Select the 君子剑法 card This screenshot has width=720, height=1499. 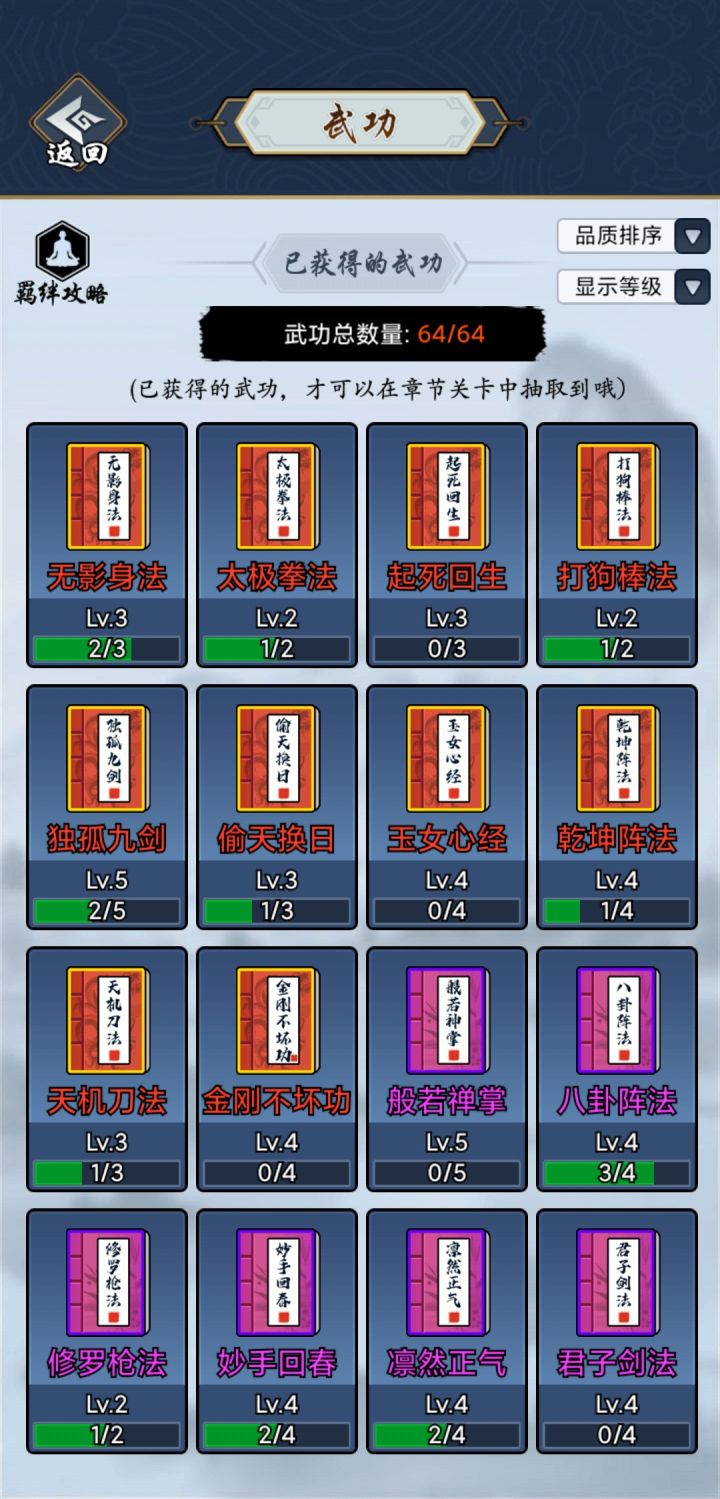[617, 1283]
